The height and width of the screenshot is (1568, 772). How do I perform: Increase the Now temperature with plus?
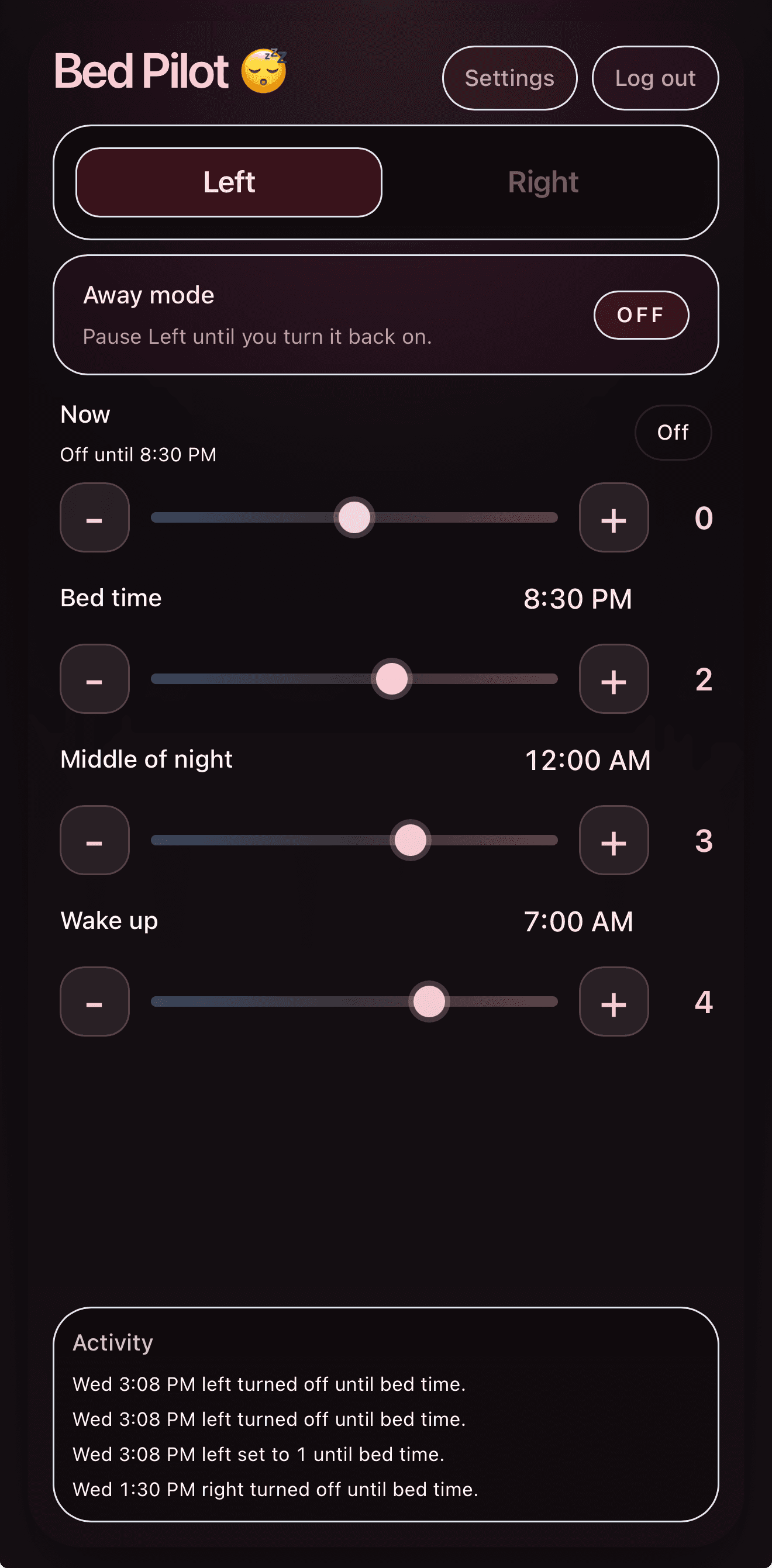tap(613, 518)
